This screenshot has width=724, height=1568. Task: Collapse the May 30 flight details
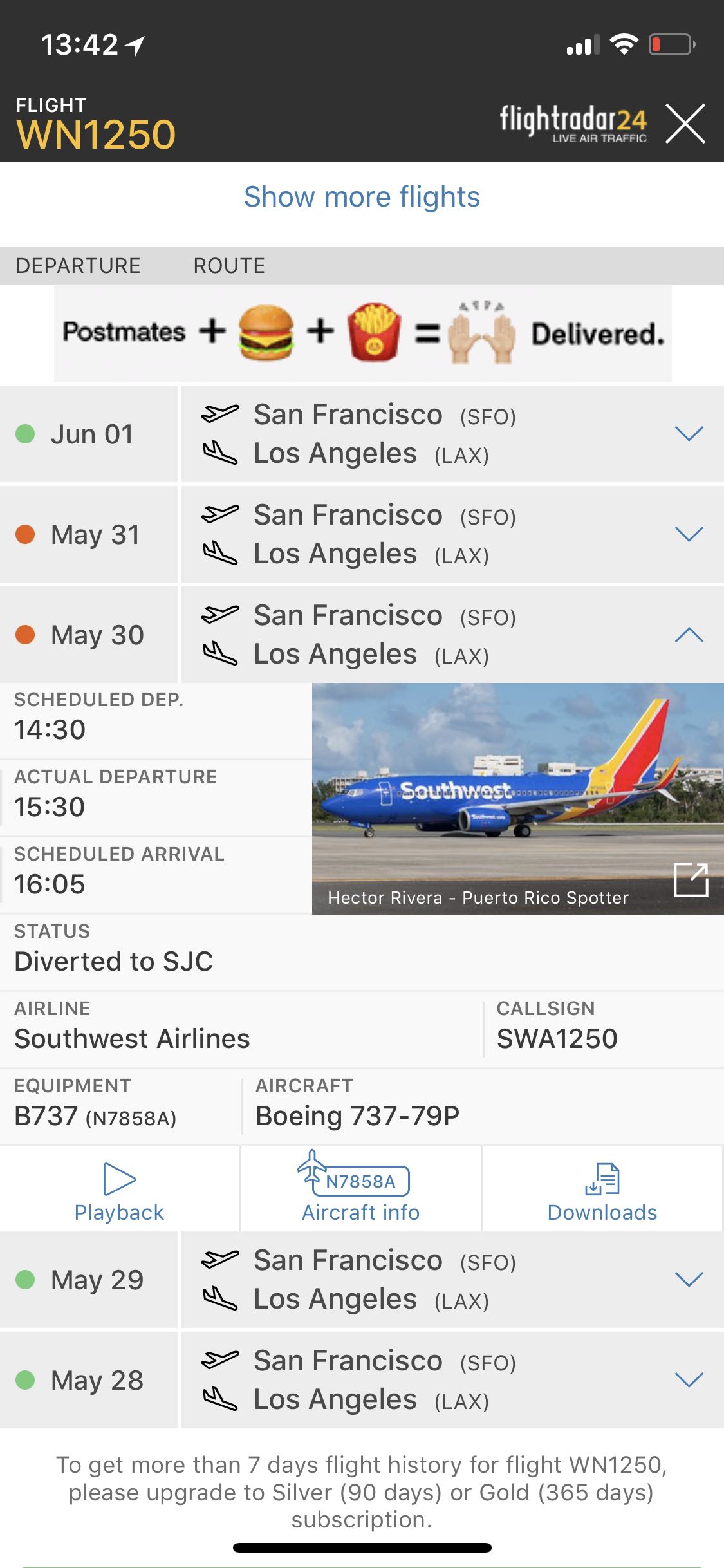tap(689, 635)
